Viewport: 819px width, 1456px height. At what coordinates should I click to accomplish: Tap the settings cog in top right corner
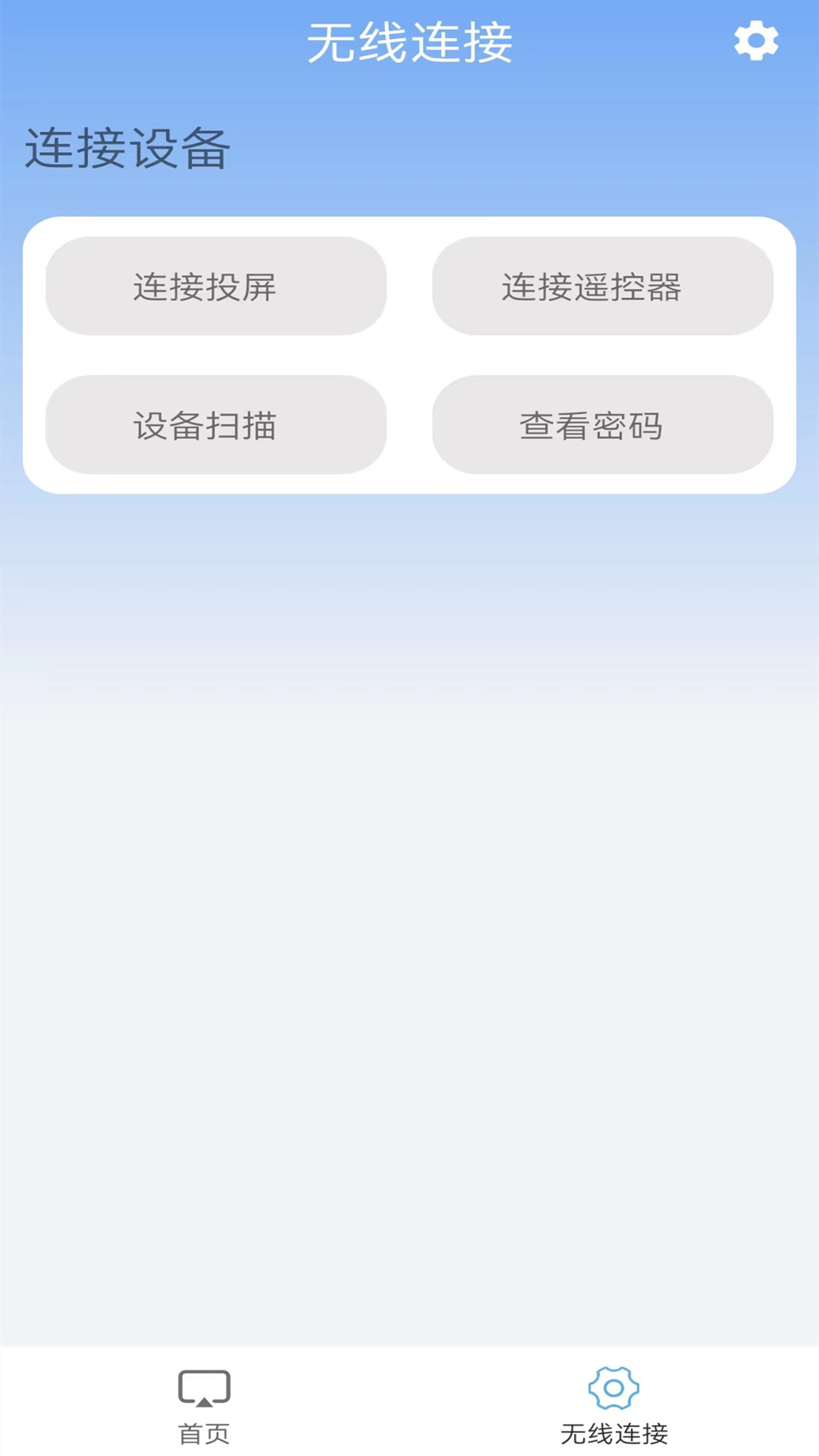tap(757, 42)
